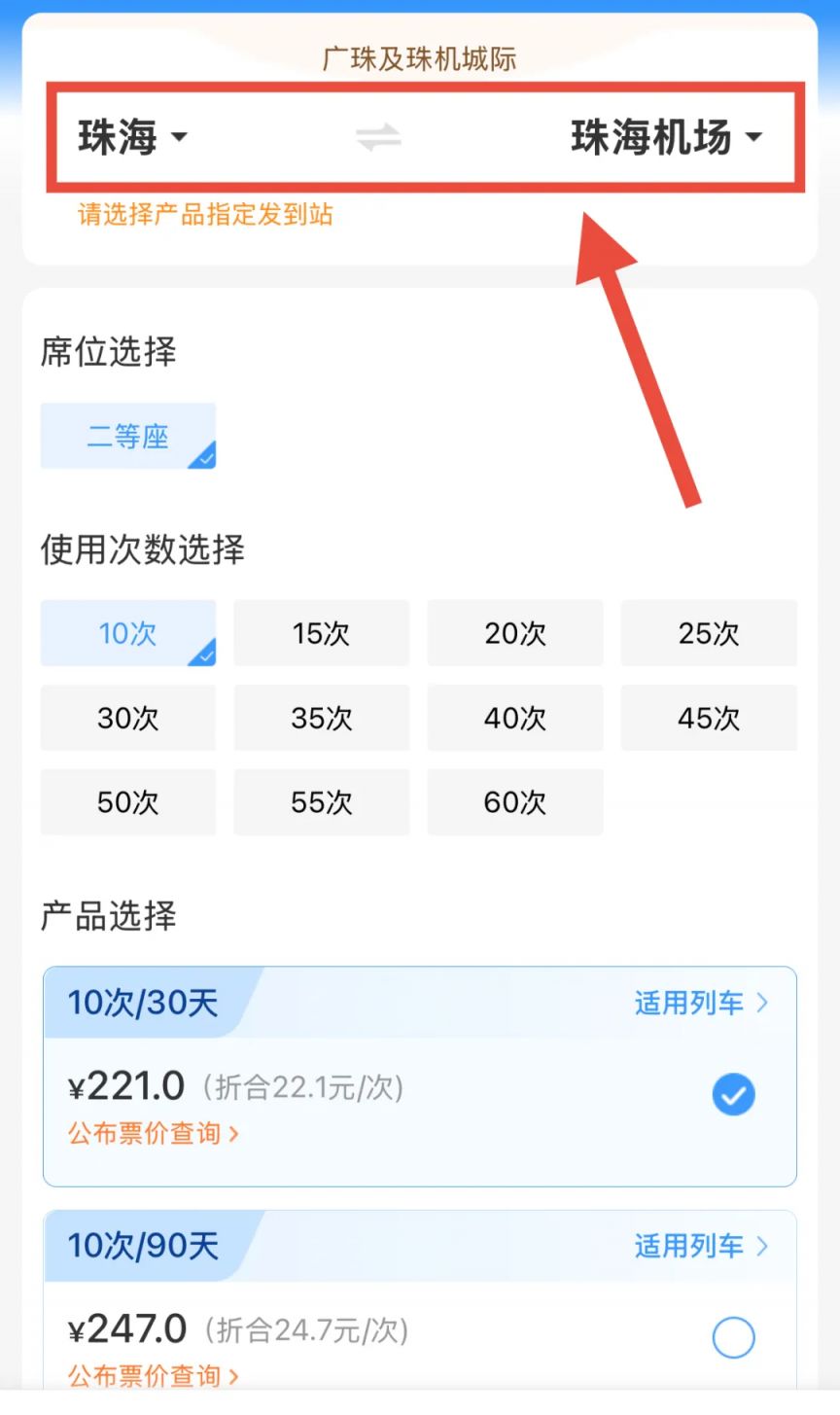840x1415 pixels.
Task: Choose the 10次 usage option
Action: point(128,633)
